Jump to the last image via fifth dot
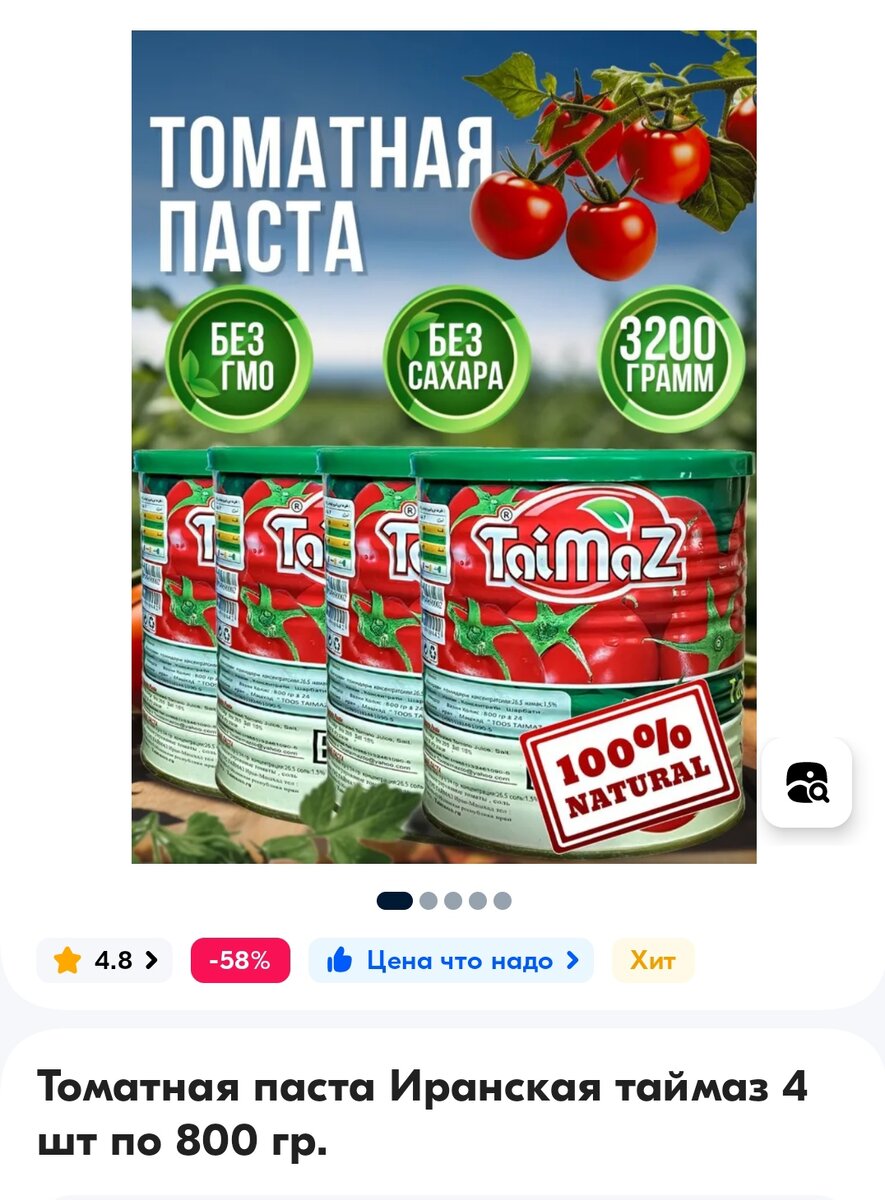This screenshot has width=885, height=1200. pos(500,901)
